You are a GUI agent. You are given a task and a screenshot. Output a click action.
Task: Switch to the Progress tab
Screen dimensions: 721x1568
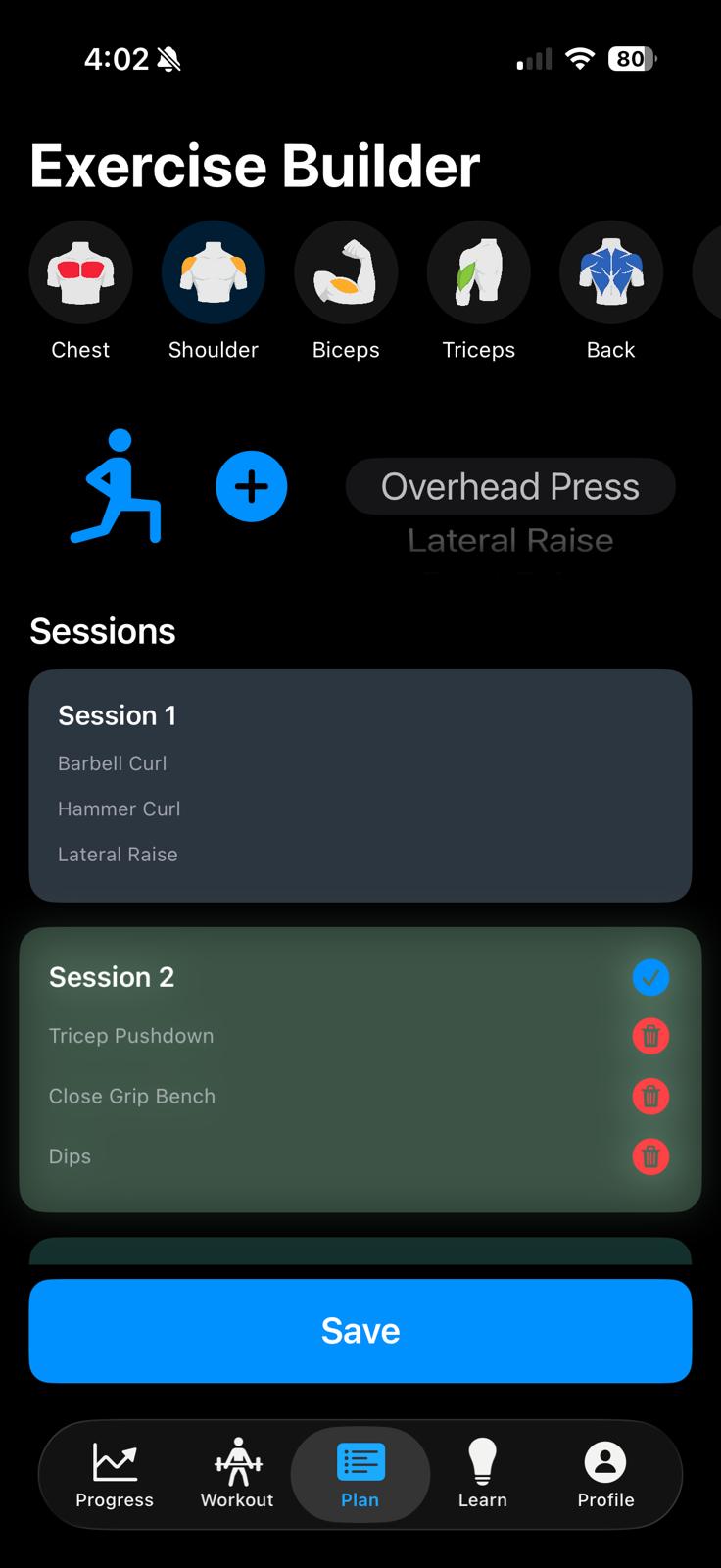115,1474
